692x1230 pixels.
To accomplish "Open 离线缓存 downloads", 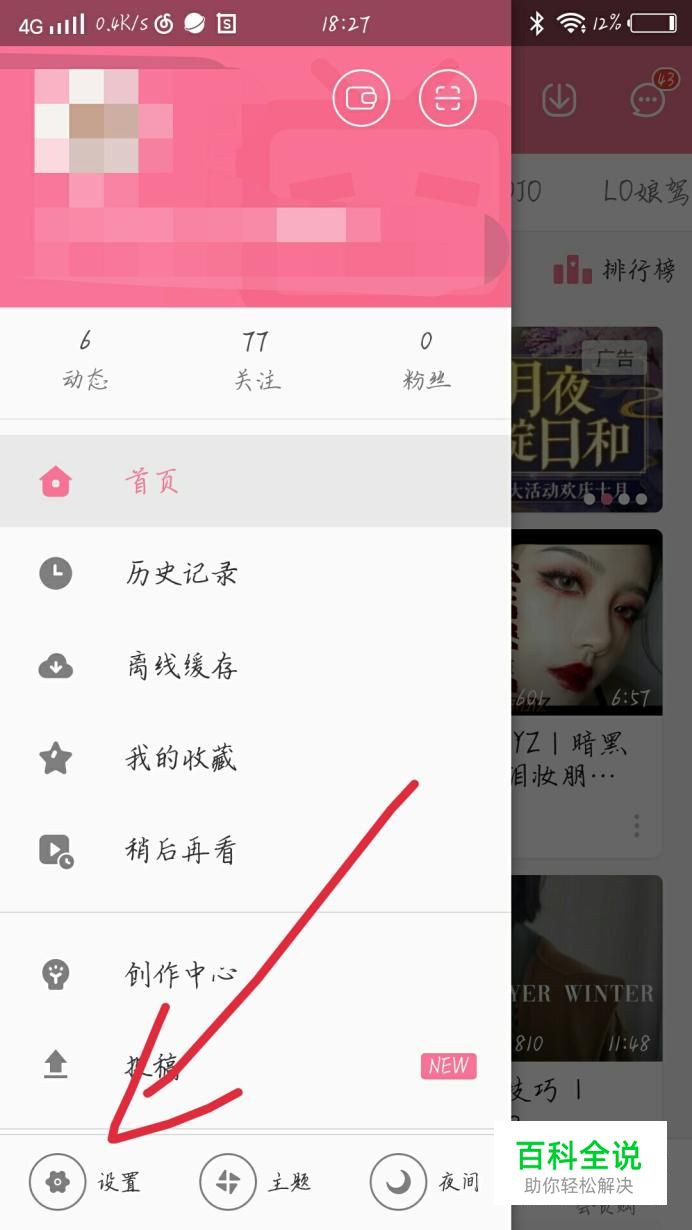I will 255,666.
